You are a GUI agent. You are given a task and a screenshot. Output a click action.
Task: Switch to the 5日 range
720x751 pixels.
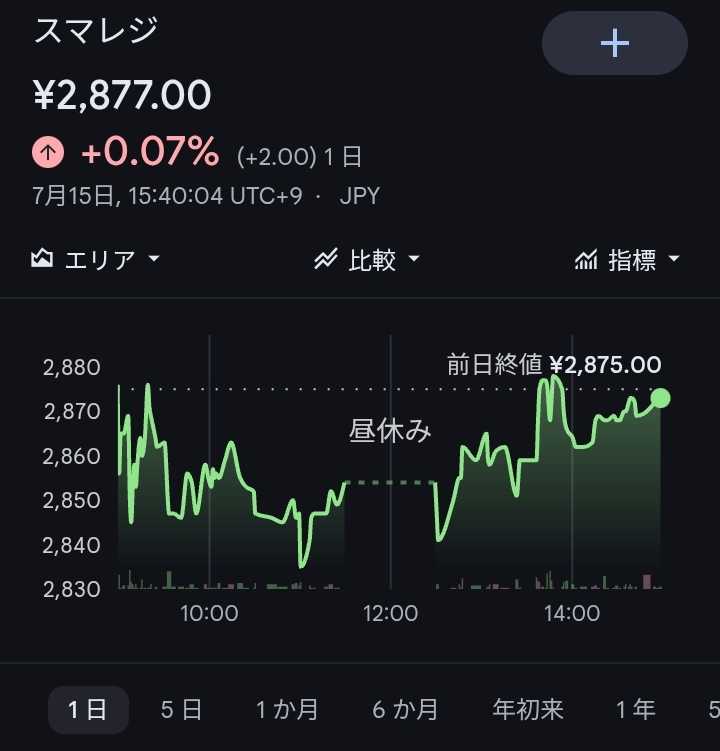pos(181,709)
